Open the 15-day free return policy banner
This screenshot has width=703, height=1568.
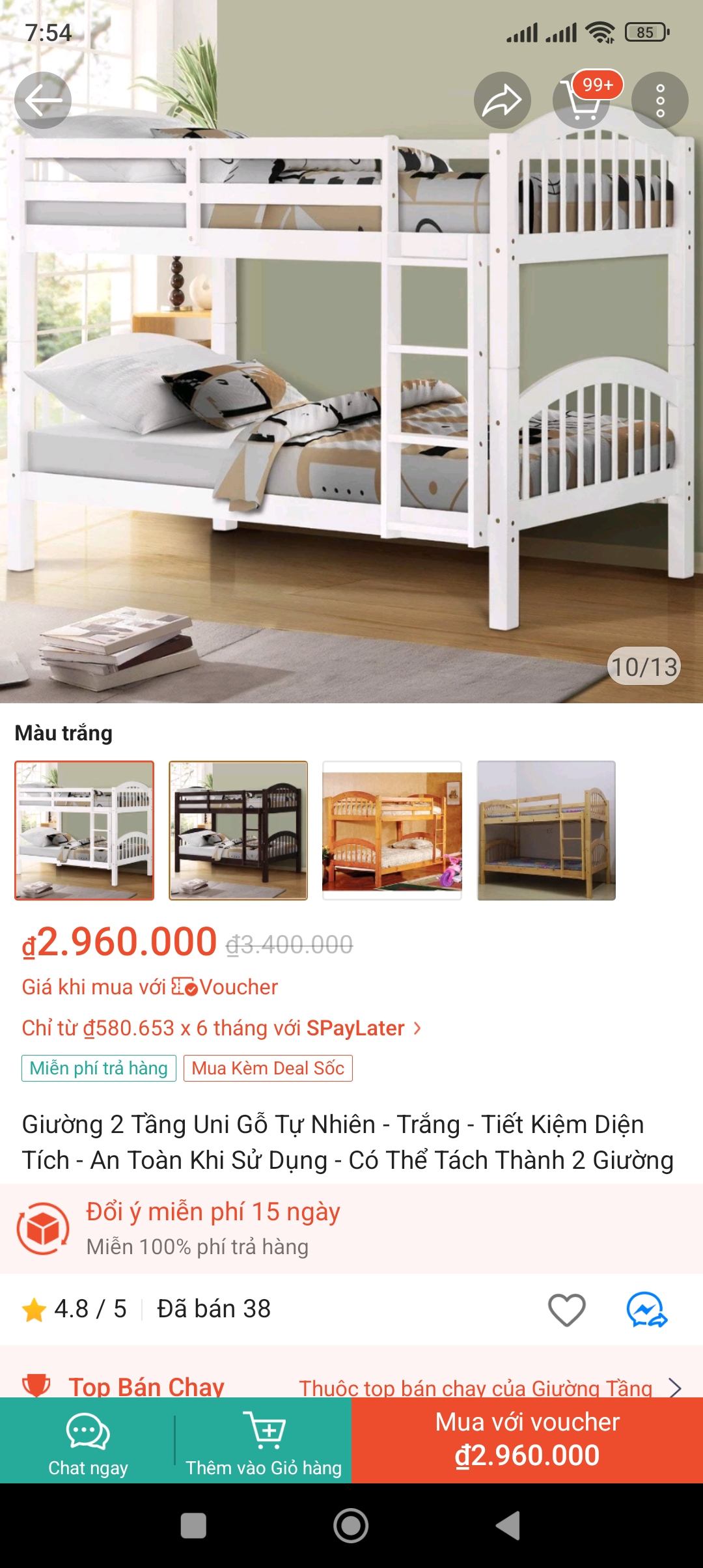coord(351,1228)
